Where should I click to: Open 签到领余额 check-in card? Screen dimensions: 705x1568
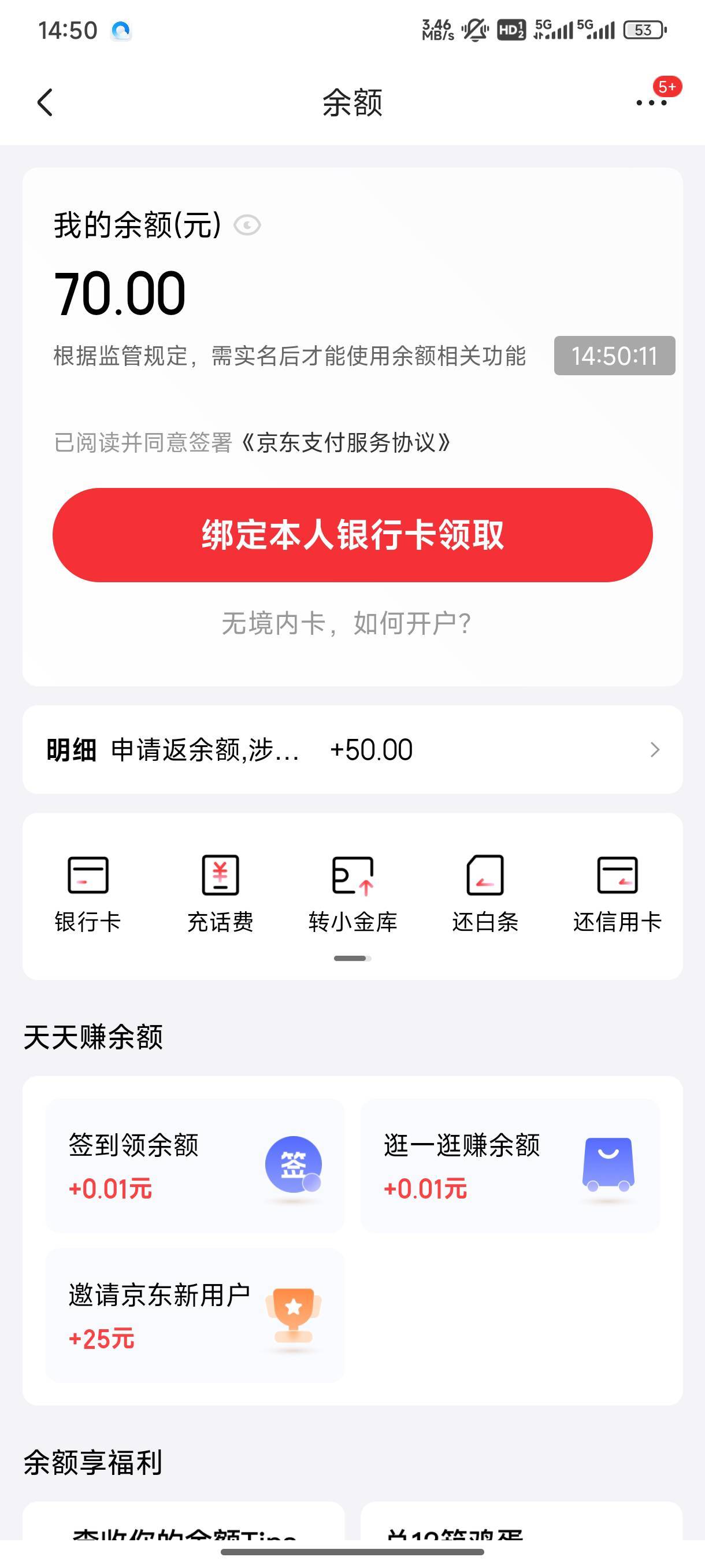(x=195, y=1166)
